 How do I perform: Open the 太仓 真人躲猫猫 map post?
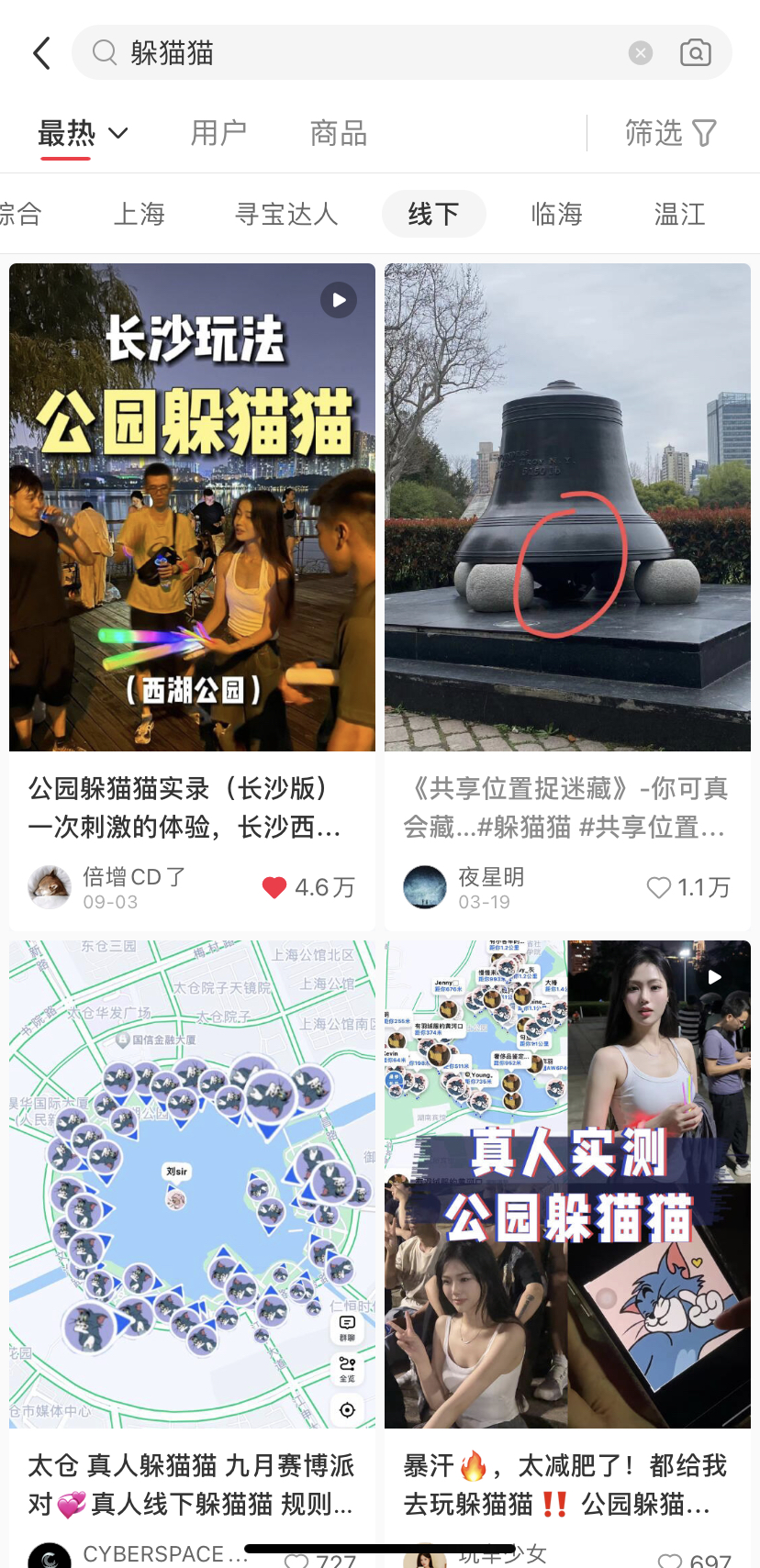[x=192, y=1184]
